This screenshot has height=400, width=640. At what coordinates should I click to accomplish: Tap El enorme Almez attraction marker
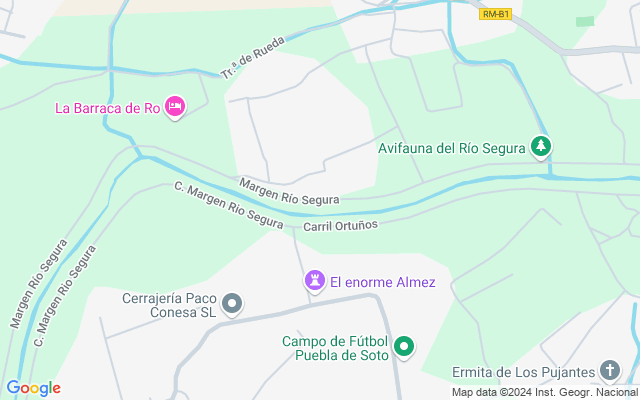tap(316, 282)
